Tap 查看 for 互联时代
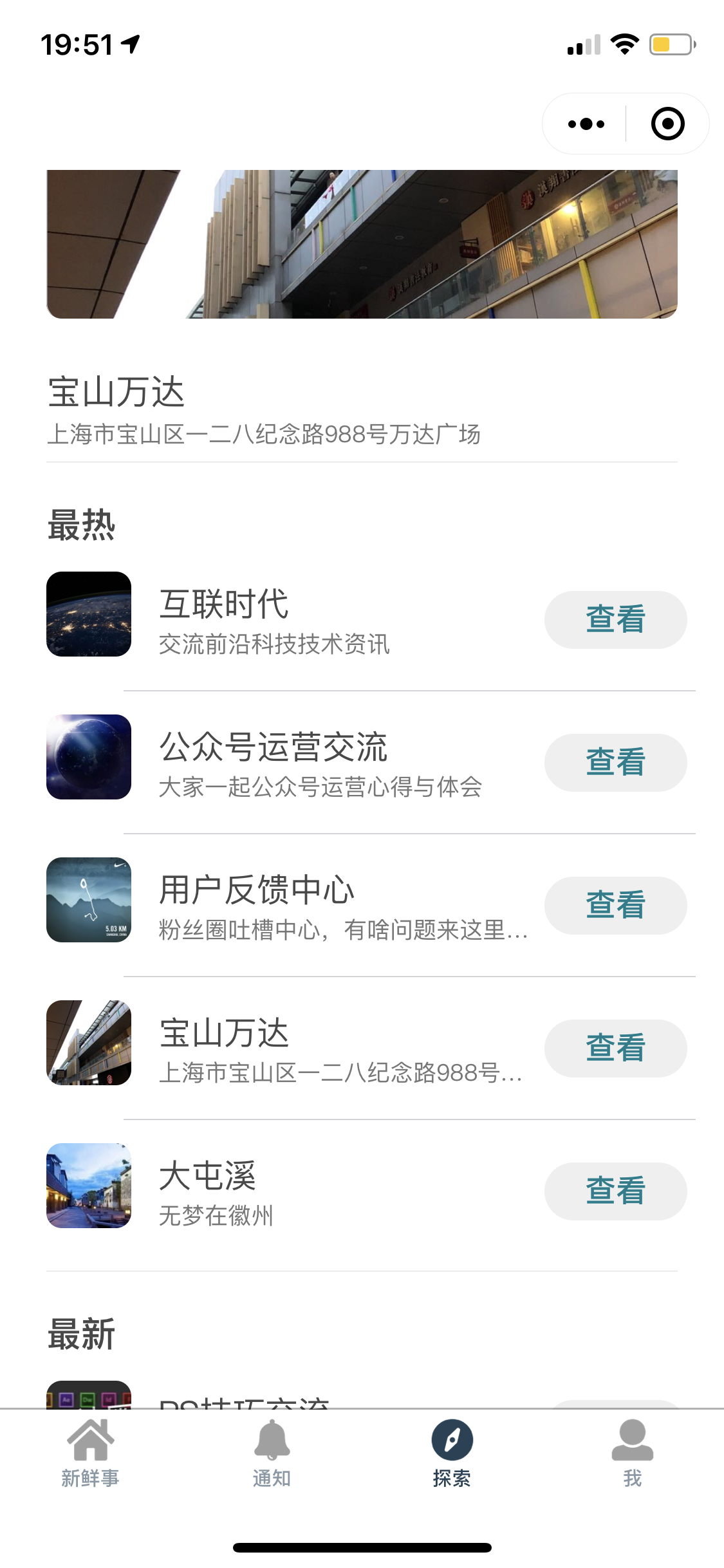 pyautogui.click(x=615, y=619)
